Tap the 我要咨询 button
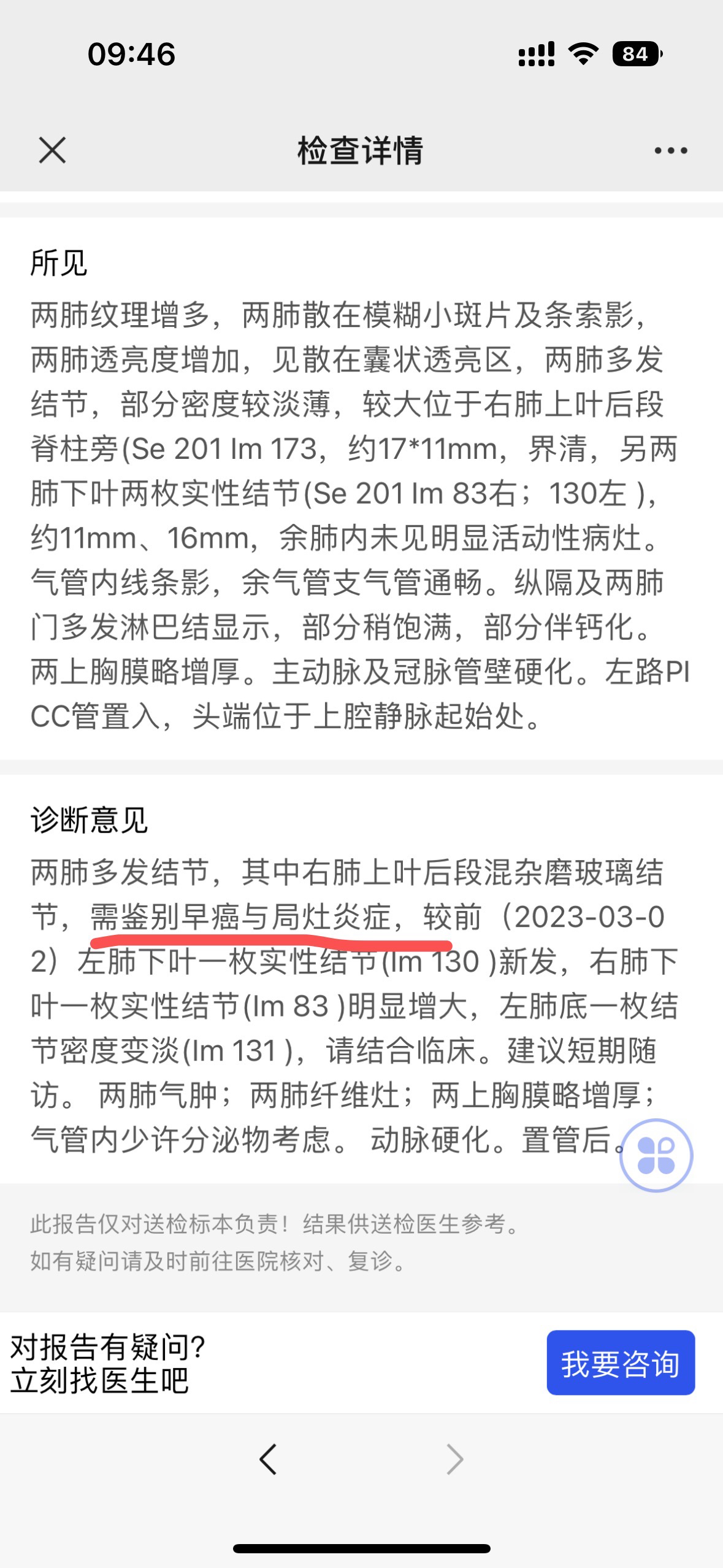 (621, 1362)
